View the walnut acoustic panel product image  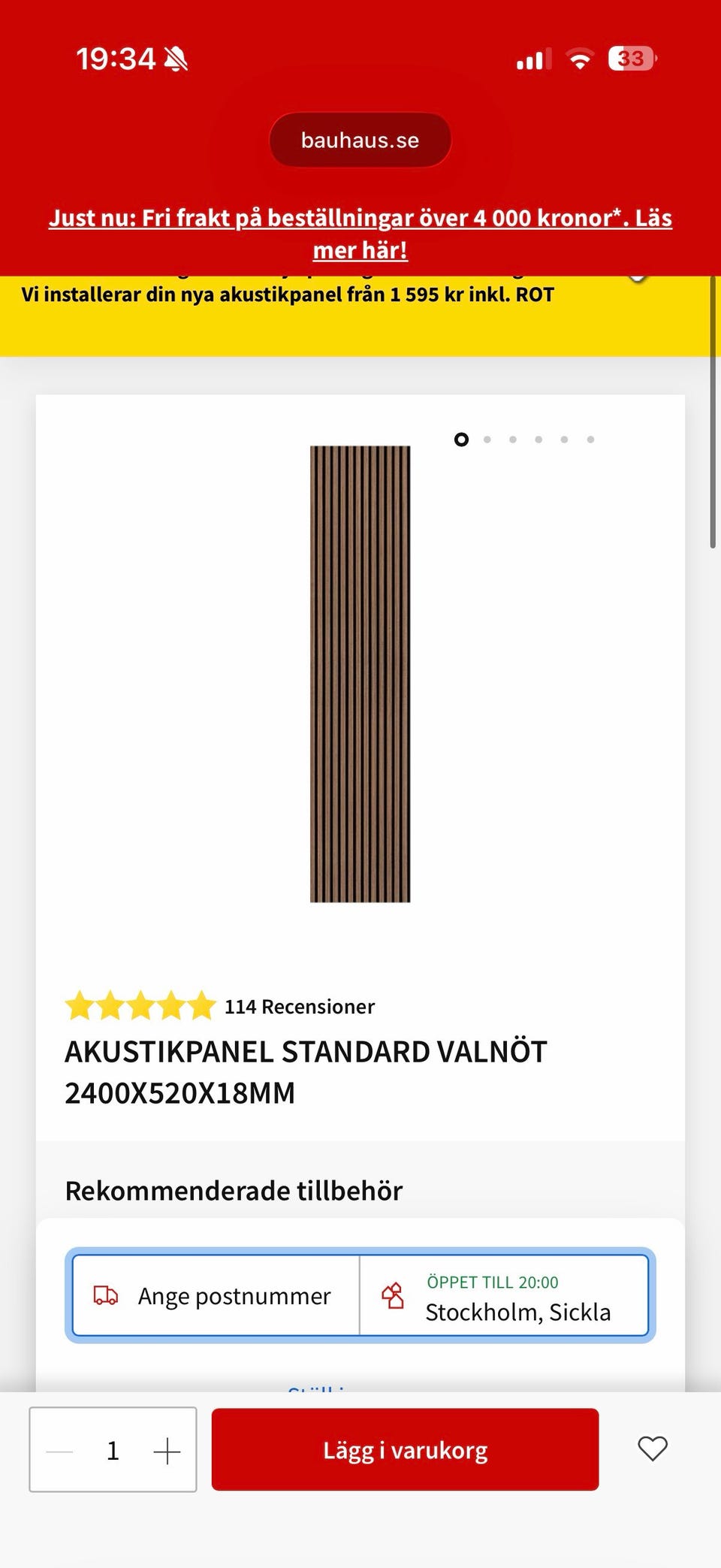(360, 674)
